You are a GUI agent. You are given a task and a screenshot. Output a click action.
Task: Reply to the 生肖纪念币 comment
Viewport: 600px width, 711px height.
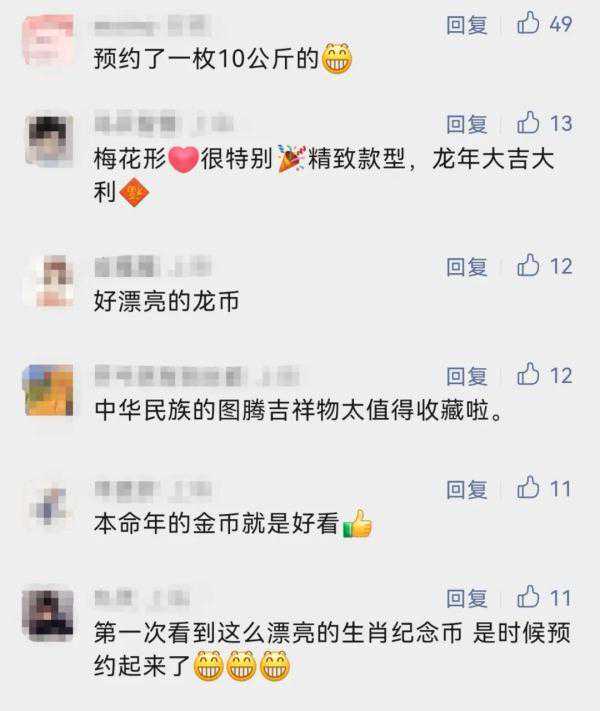(x=466, y=599)
